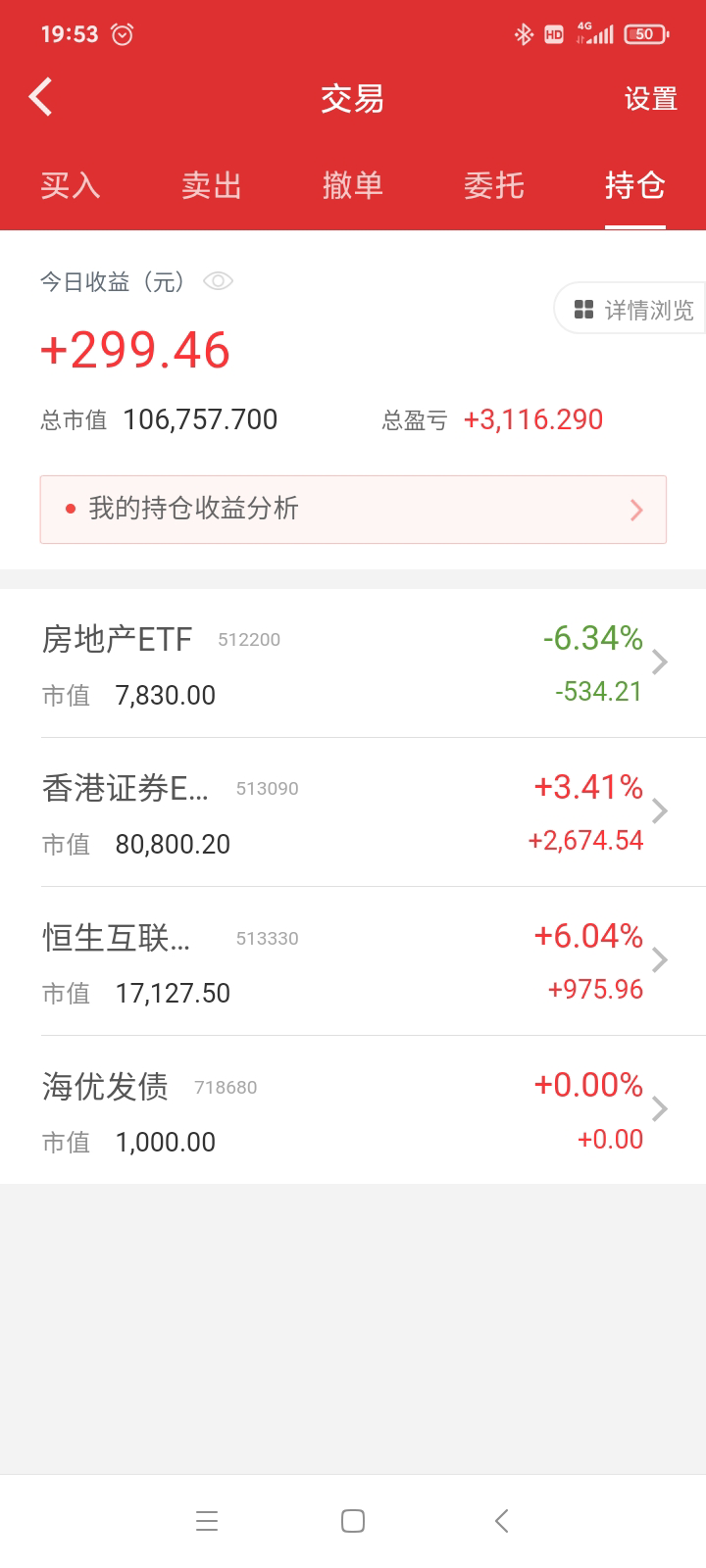Open 我的持仓收益分析
This screenshot has height=1568, width=706.
(x=353, y=510)
